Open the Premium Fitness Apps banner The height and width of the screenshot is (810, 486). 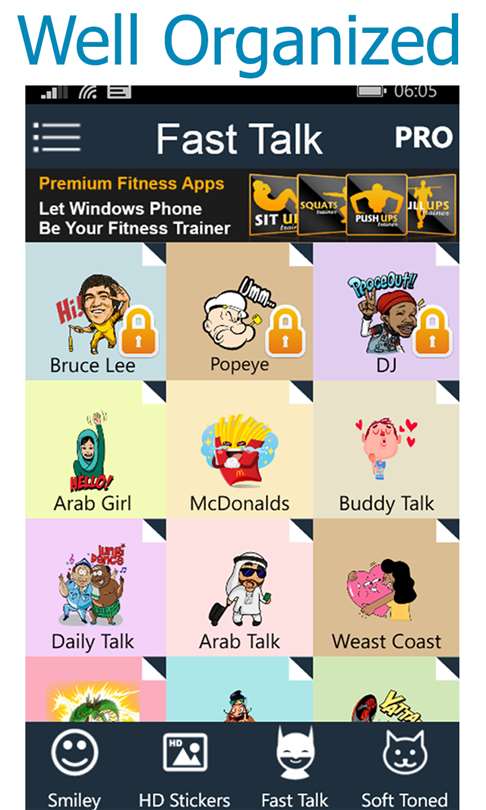(242, 206)
